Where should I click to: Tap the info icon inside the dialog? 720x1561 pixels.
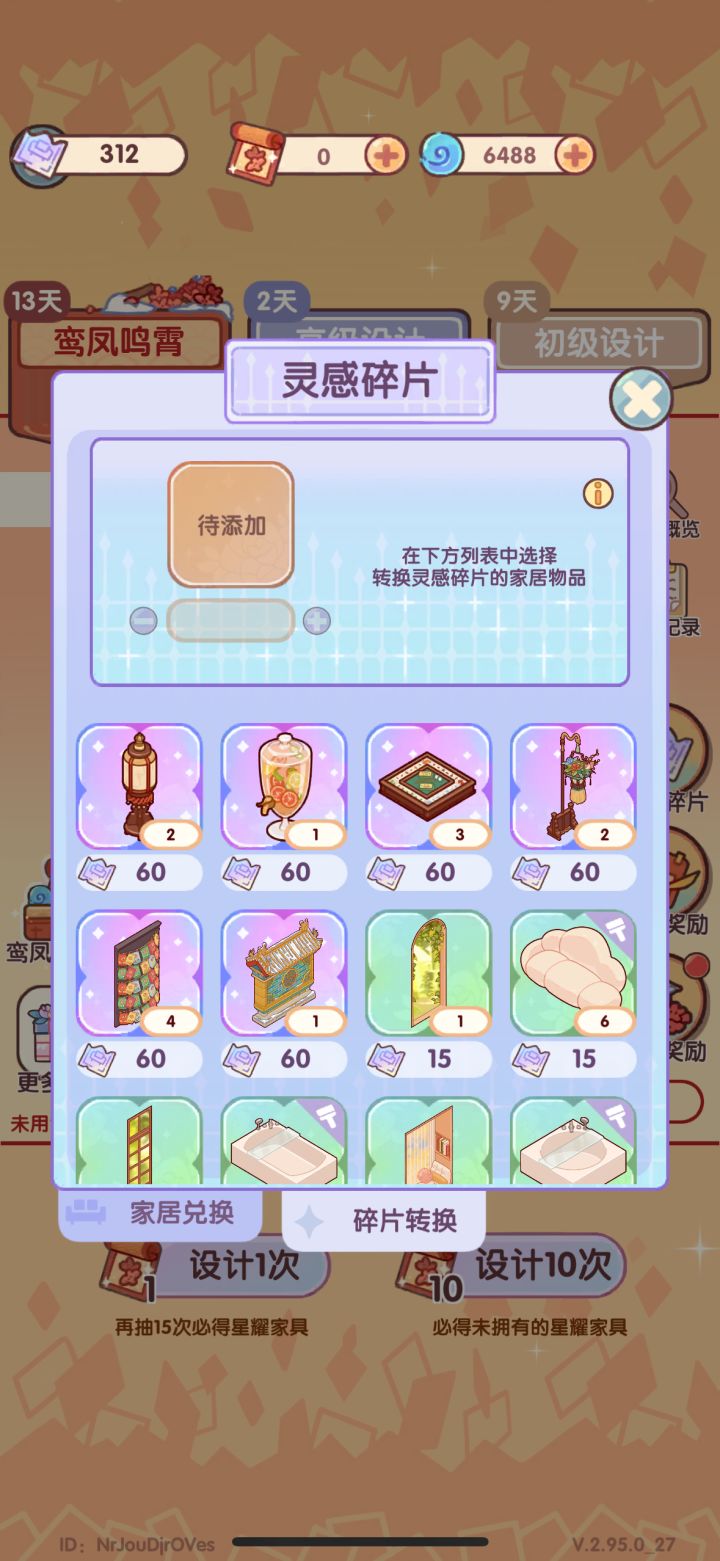(x=598, y=495)
